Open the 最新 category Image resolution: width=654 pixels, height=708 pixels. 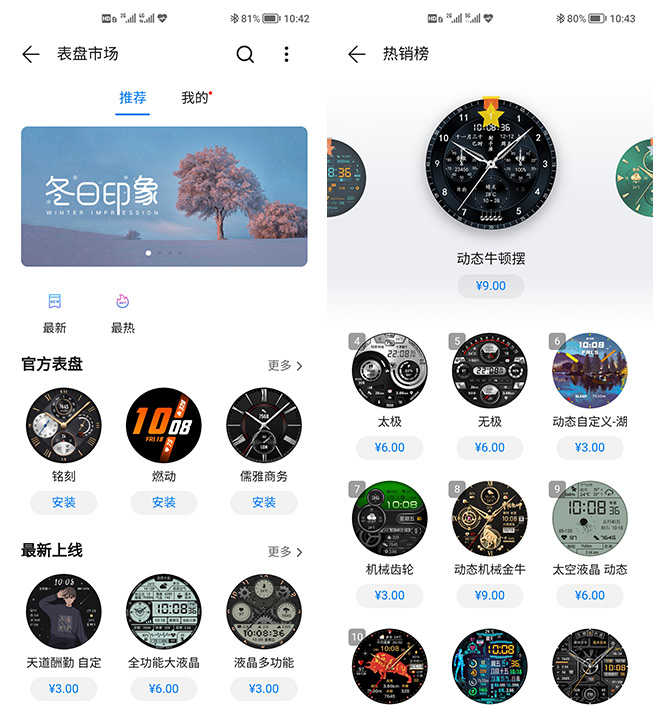pos(54,312)
